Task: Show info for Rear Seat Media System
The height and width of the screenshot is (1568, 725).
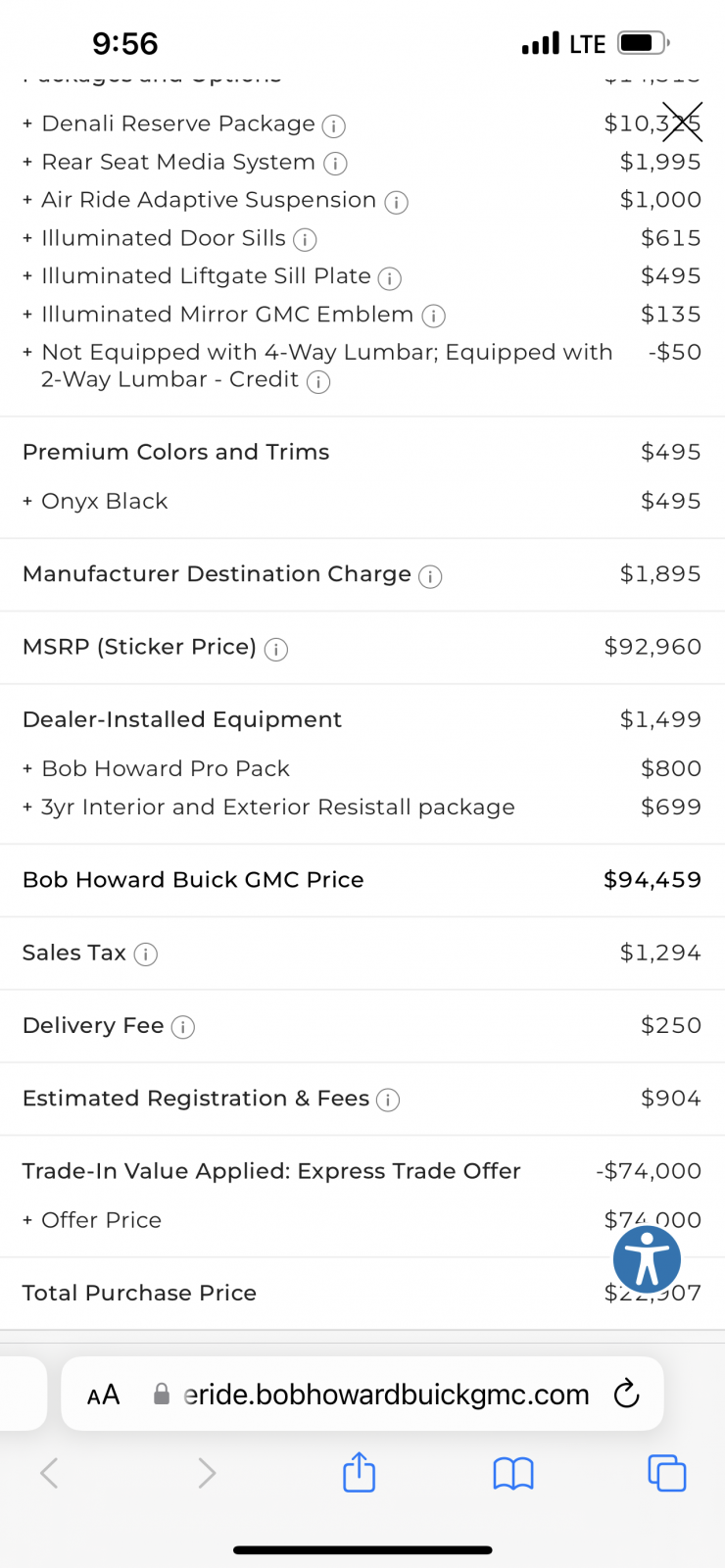Action: pos(335,164)
